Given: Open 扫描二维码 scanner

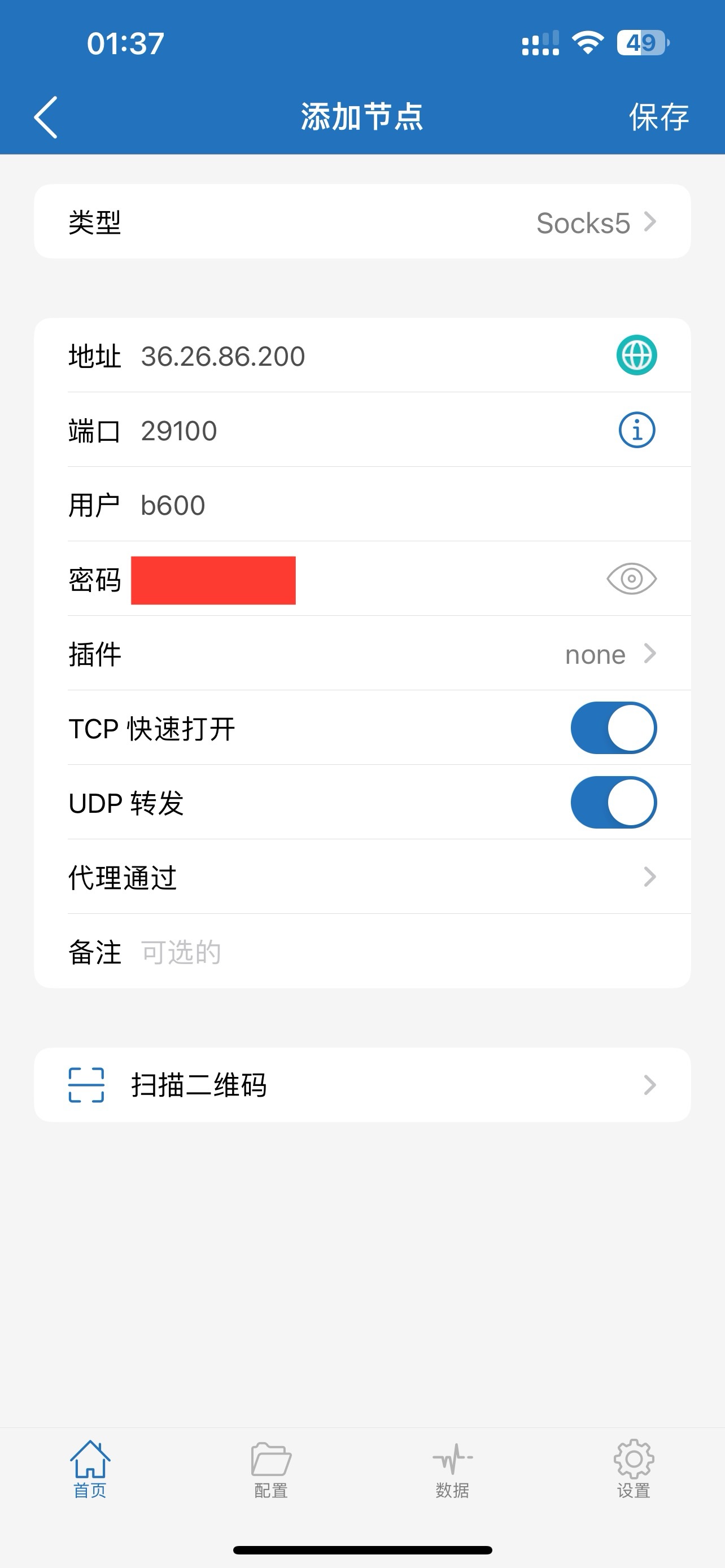Looking at the screenshot, I should 362,1085.
